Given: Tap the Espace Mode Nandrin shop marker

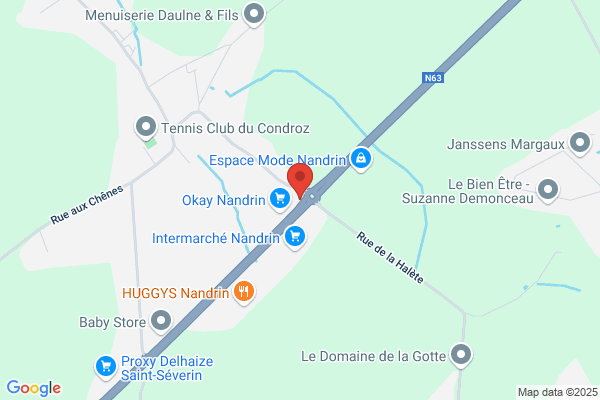Looking at the screenshot, I should point(360,159).
